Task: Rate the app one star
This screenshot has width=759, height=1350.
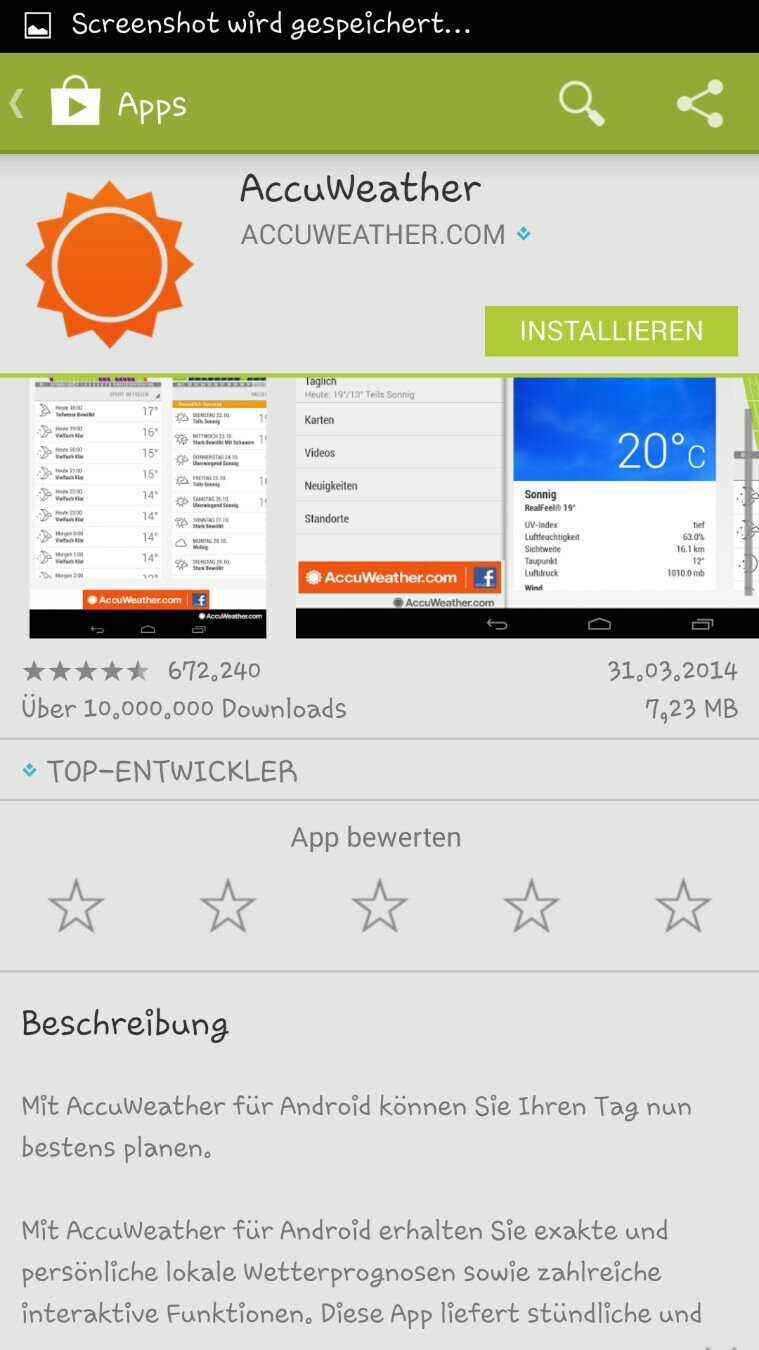Action: [76, 906]
